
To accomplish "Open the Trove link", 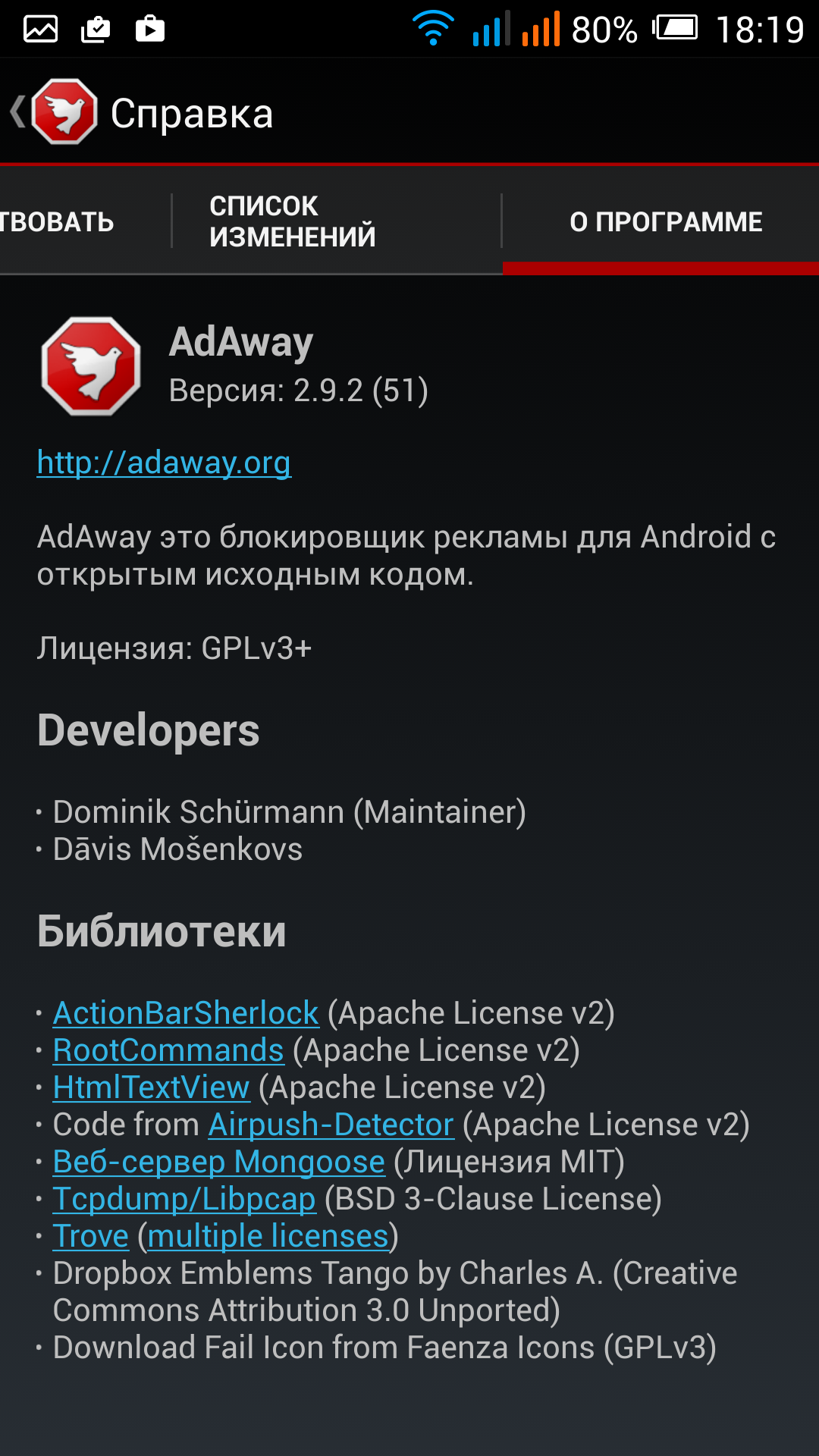I will [91, 1236].
